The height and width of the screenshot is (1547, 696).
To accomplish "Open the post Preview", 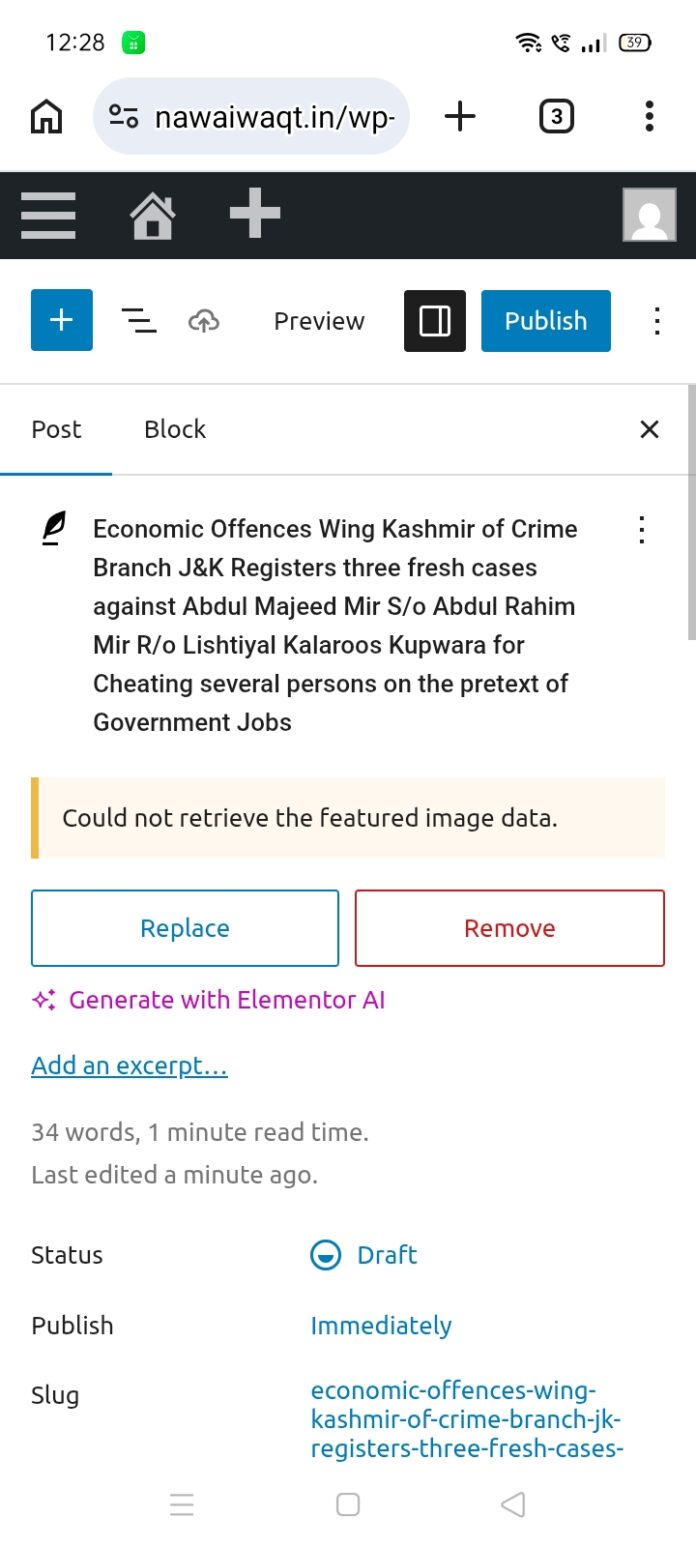I will click(x=319, y=321).
